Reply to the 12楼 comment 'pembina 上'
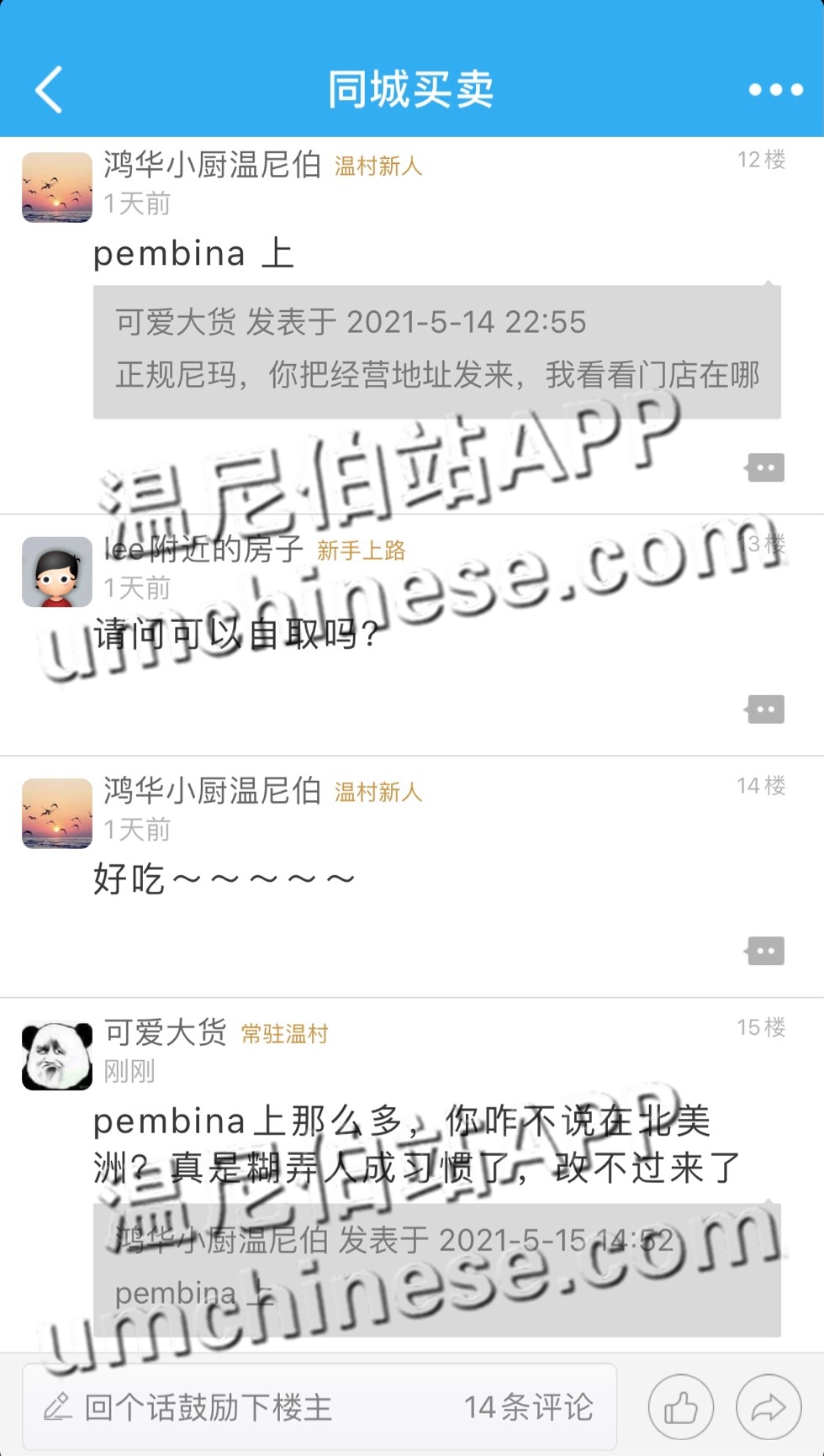This screenshot has height=1456, width=824. point(765,468)
